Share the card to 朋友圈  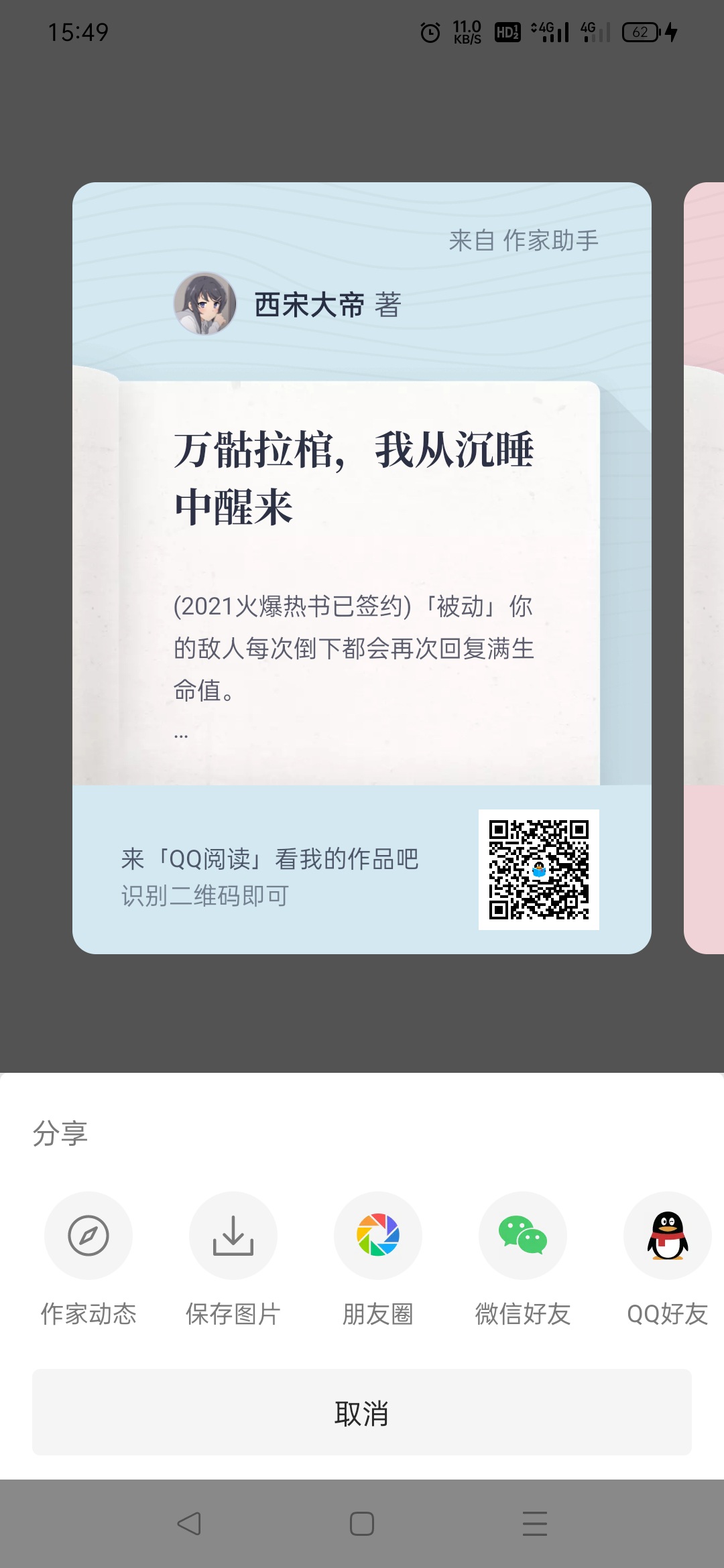tap(378, 1235)
